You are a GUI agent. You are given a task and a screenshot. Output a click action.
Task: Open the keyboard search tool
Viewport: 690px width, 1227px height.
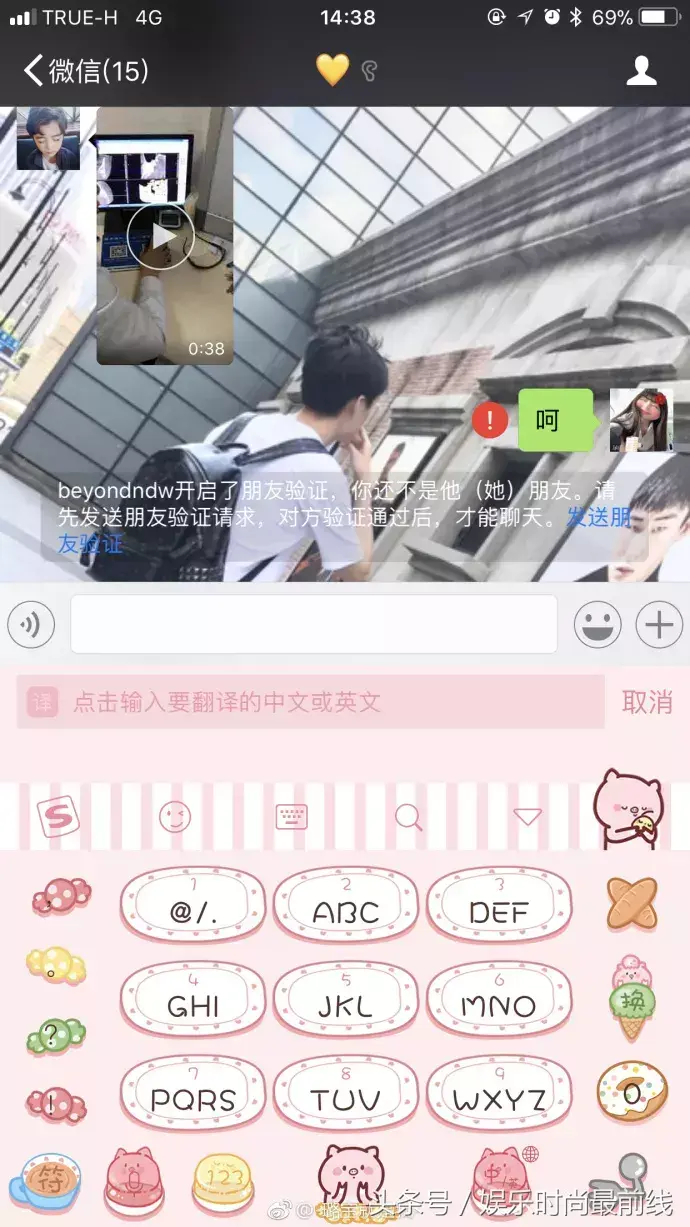pyautogui.click(x=408, y=817)
